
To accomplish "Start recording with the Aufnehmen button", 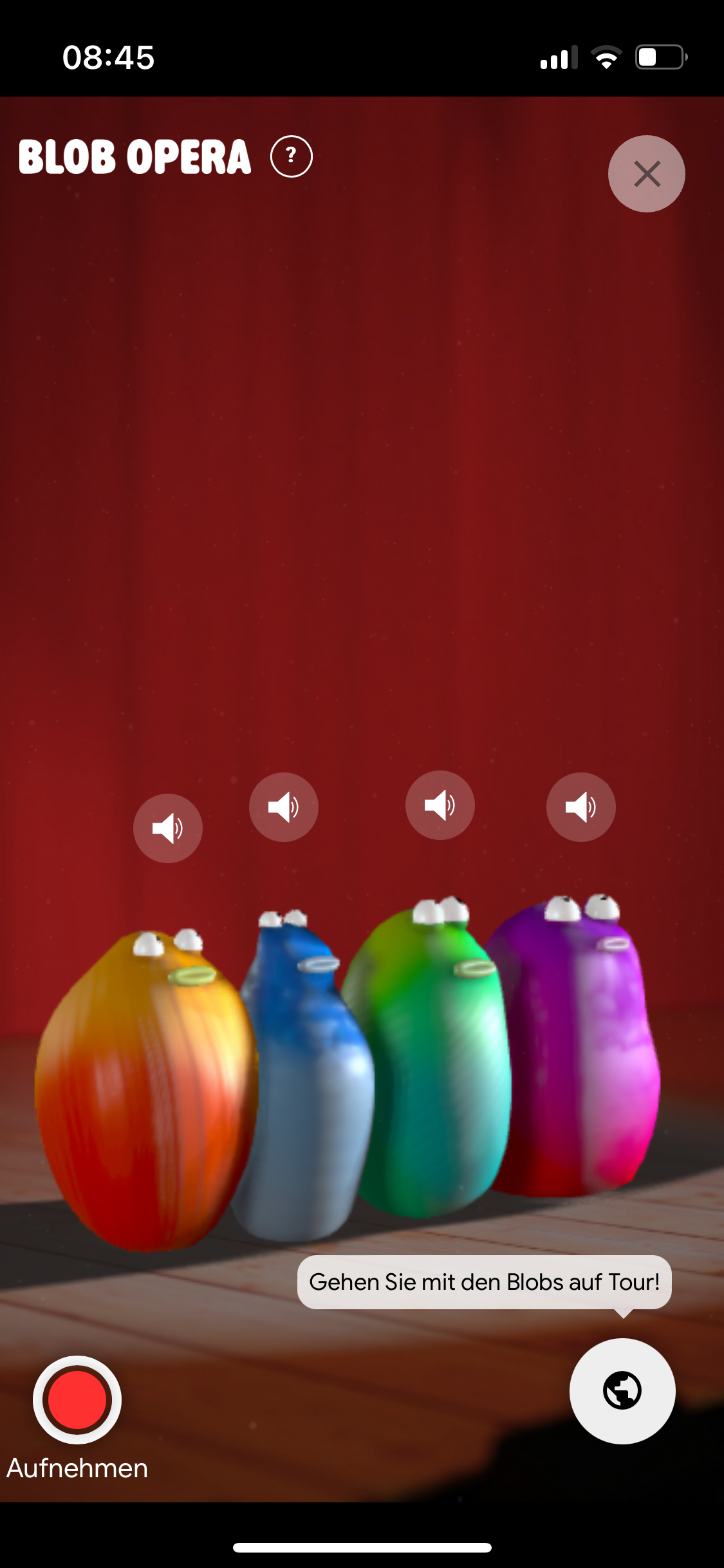I will (77, 1399).
